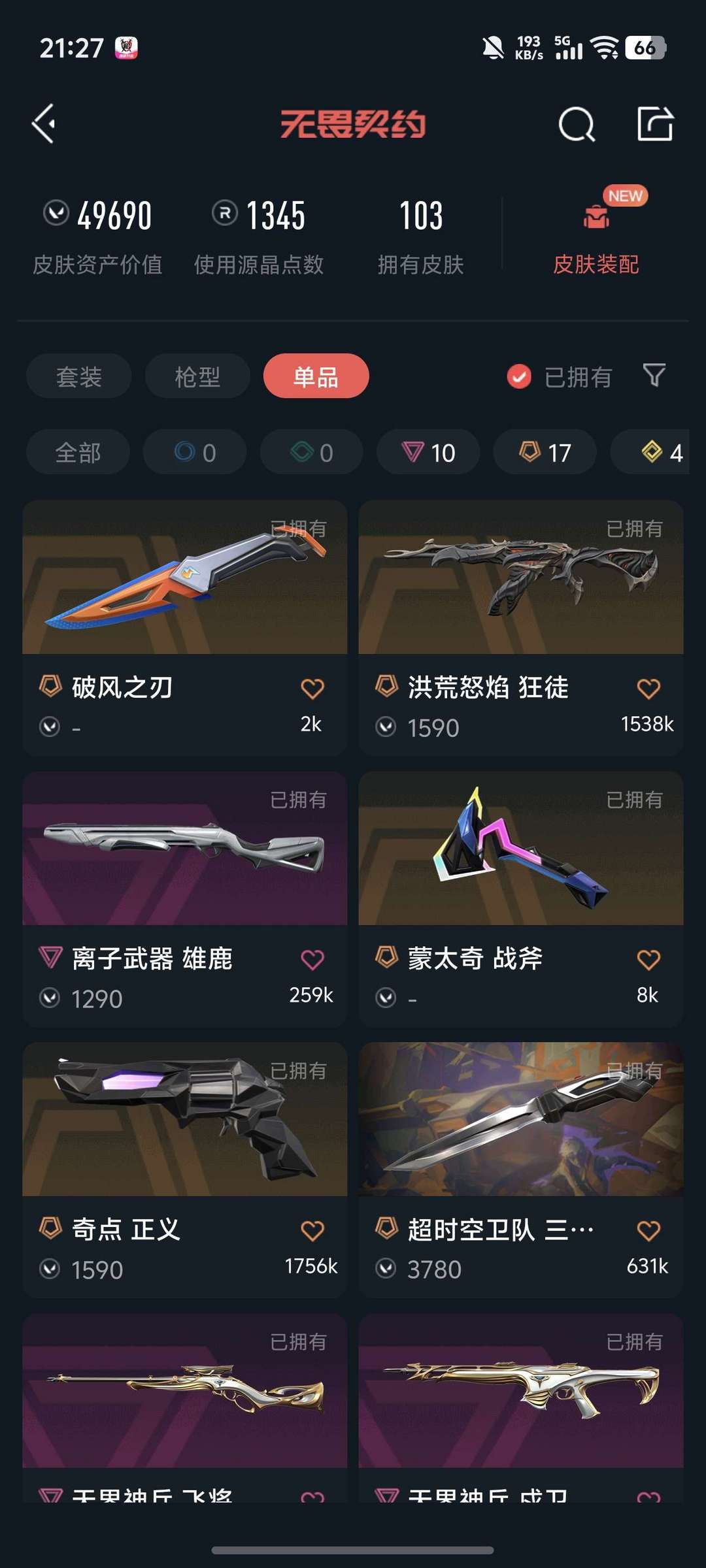Like the 蒙太奇 战斧 skin
The width and height of the screenshot is (706, 1568).
[x=648, y=959]
